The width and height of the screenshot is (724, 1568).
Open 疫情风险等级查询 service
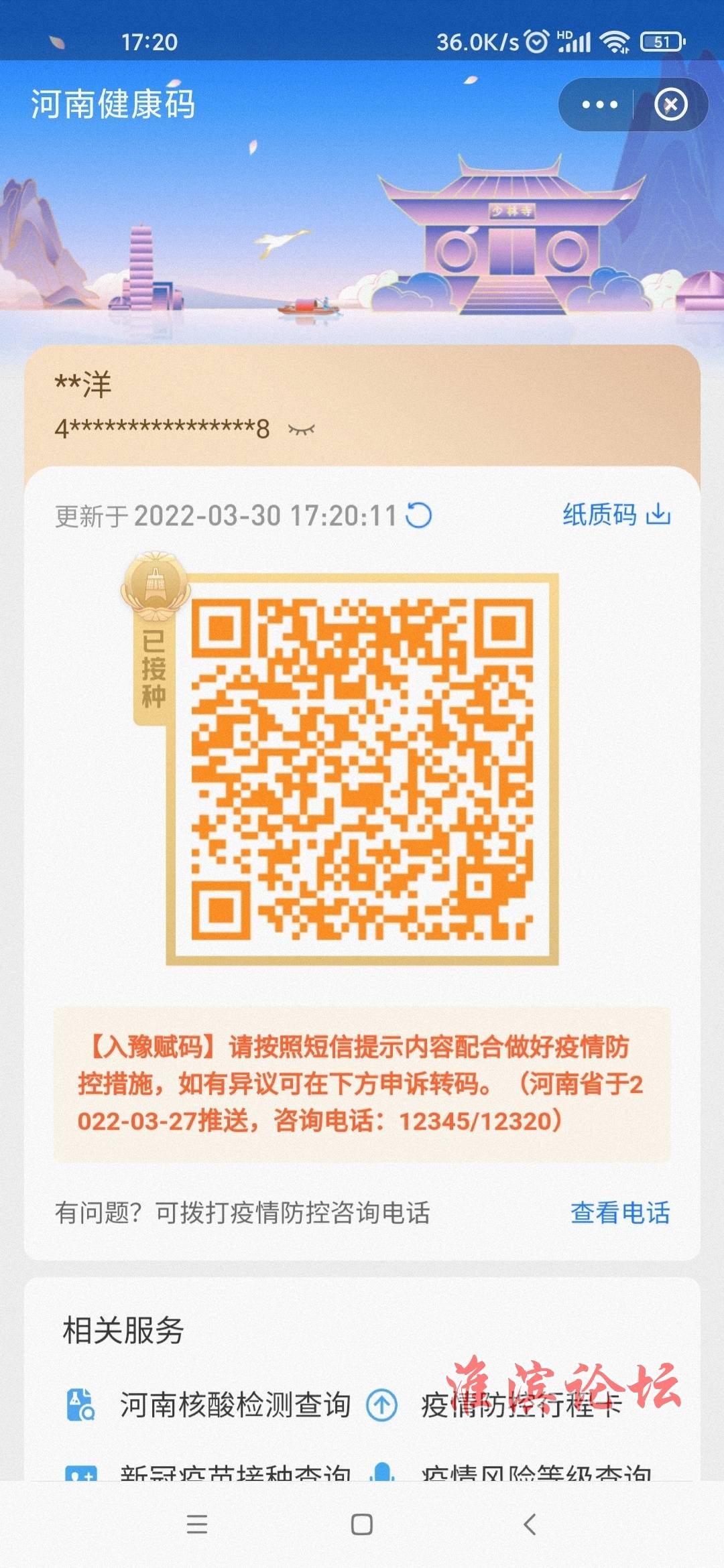pyautogui.click(x=535, y=1472)
